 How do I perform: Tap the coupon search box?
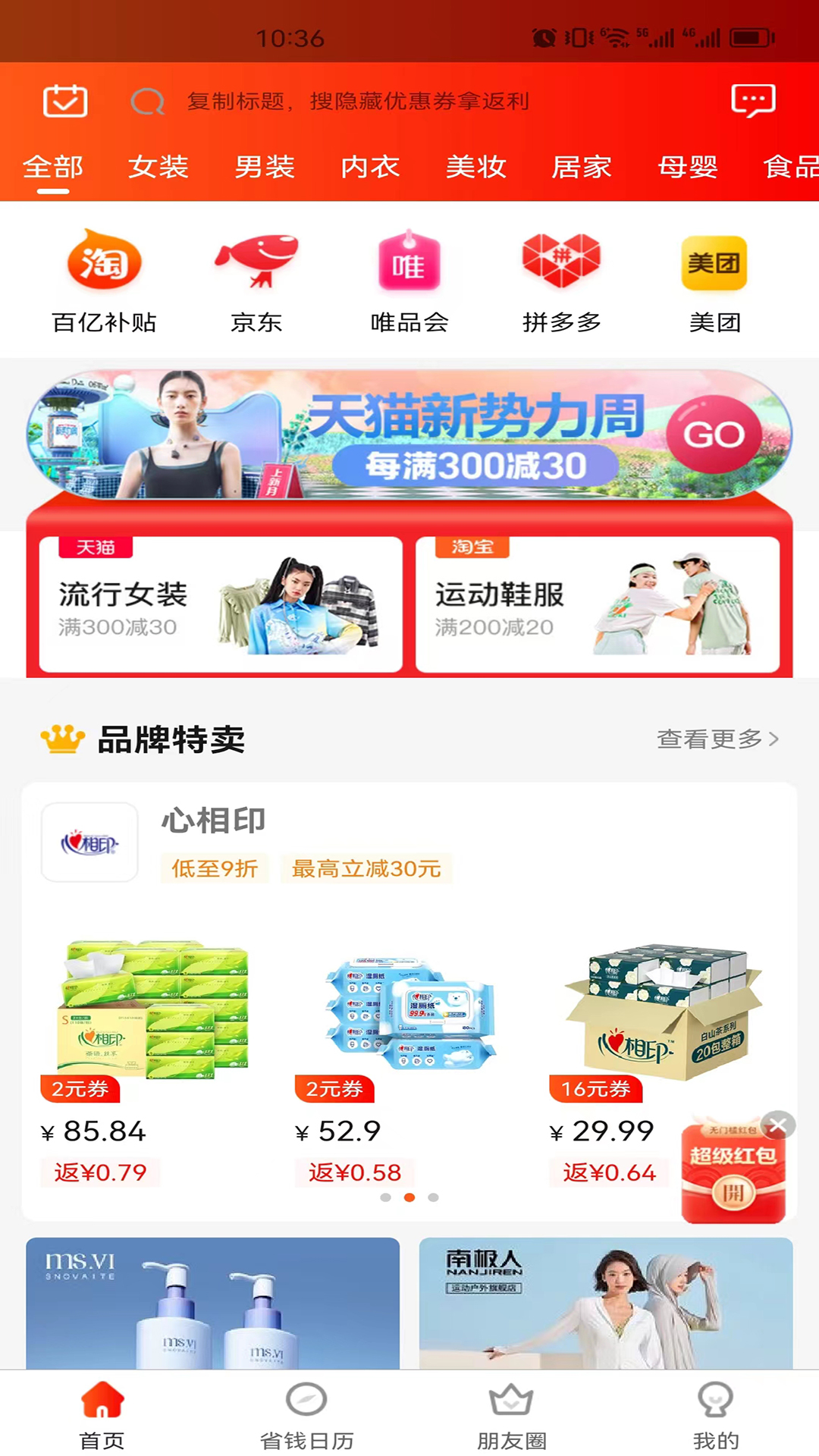(356, 101)
